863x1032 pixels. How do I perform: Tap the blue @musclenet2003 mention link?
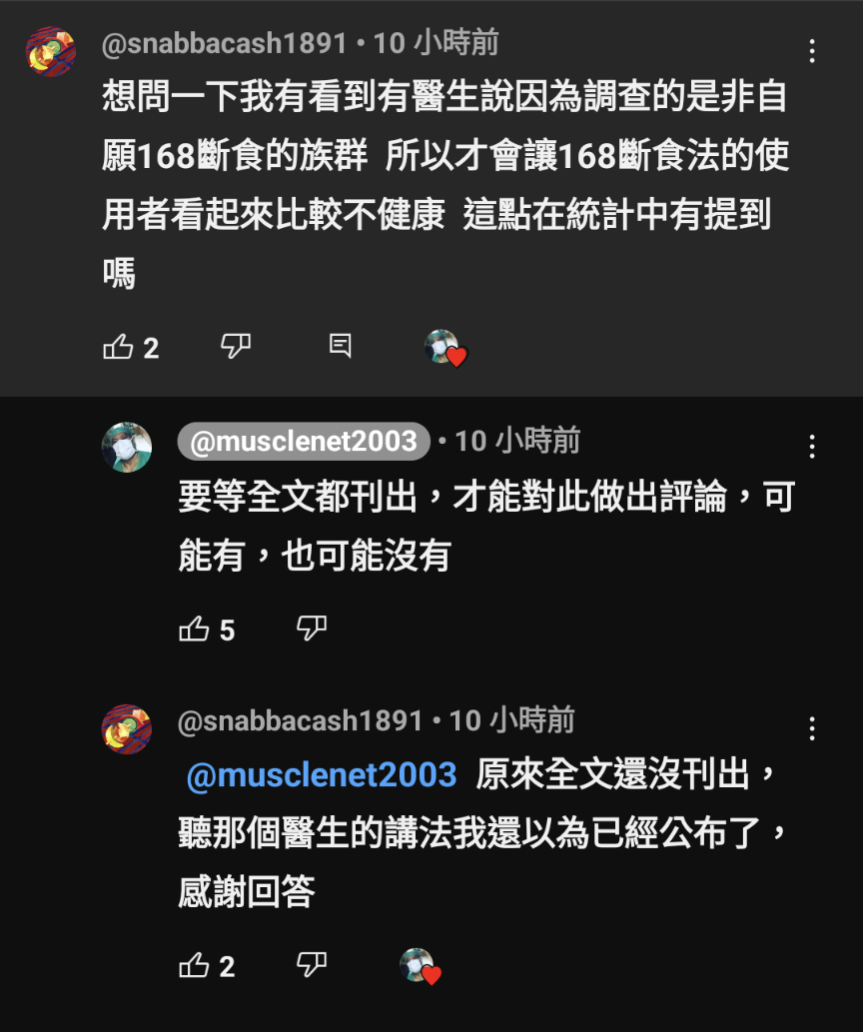[x=322, y=776]
